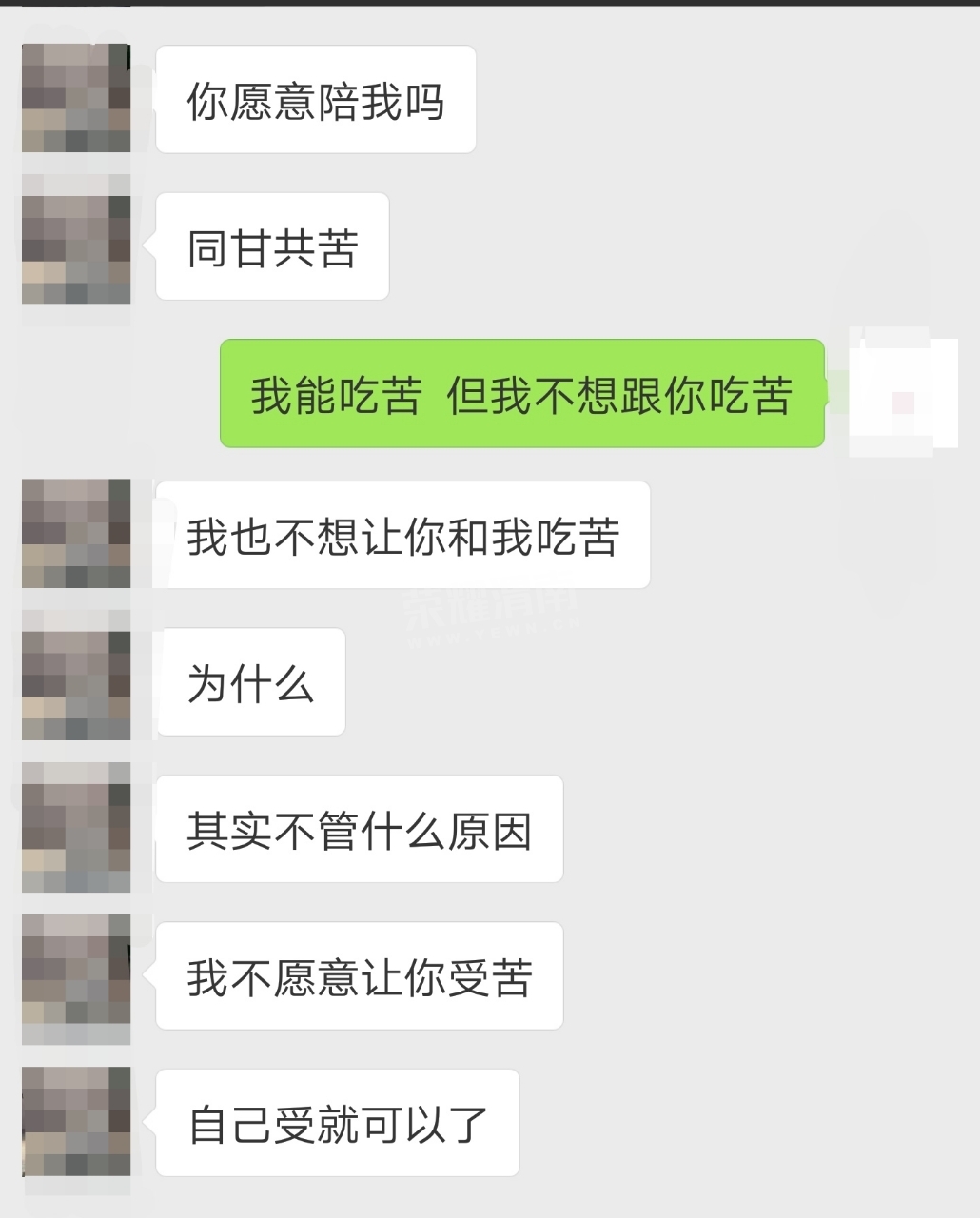Open the avatar beside 你愿意陪我吗 message
The width and height of the screenshot is (980, 1218).
coord(76,98)
